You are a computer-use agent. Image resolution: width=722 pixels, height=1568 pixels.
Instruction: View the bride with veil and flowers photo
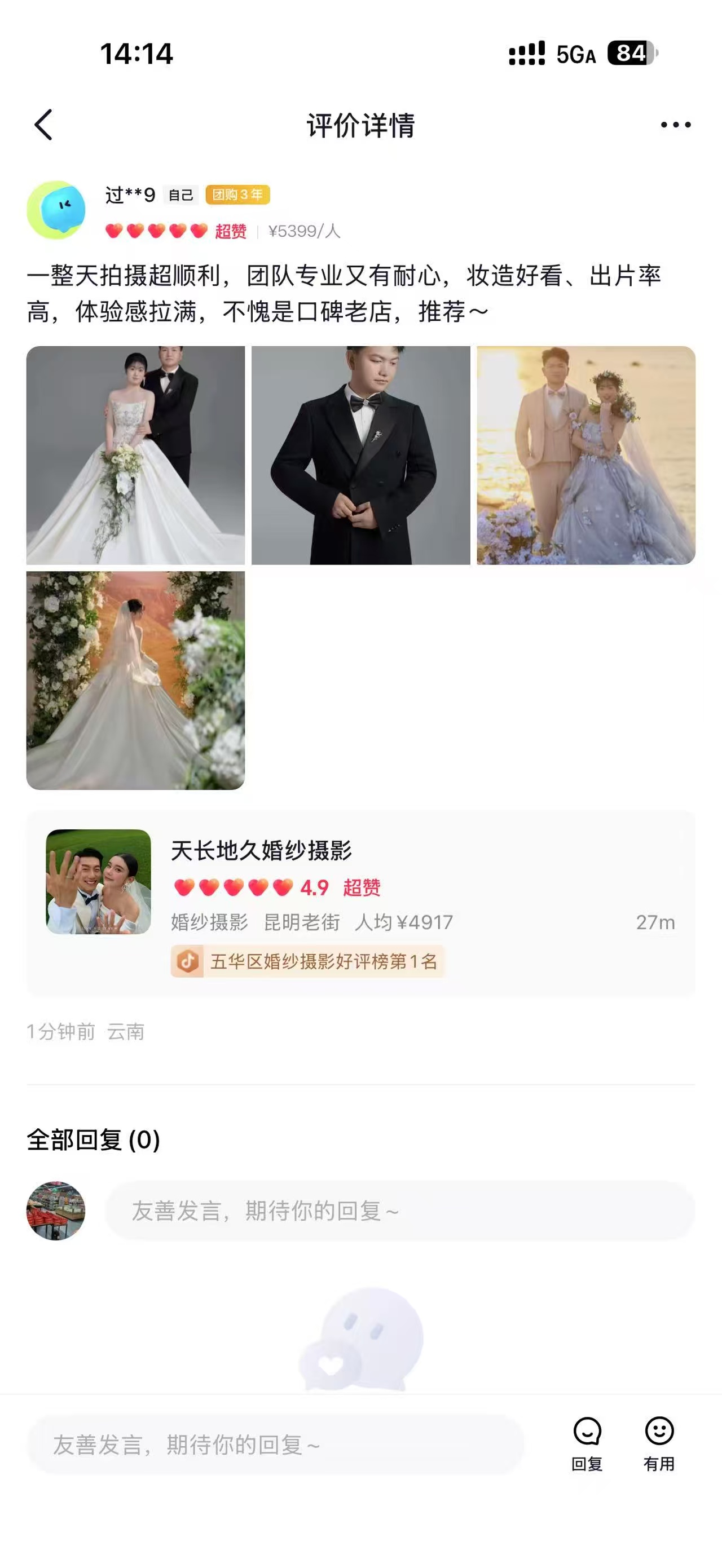tap(135, 680)
